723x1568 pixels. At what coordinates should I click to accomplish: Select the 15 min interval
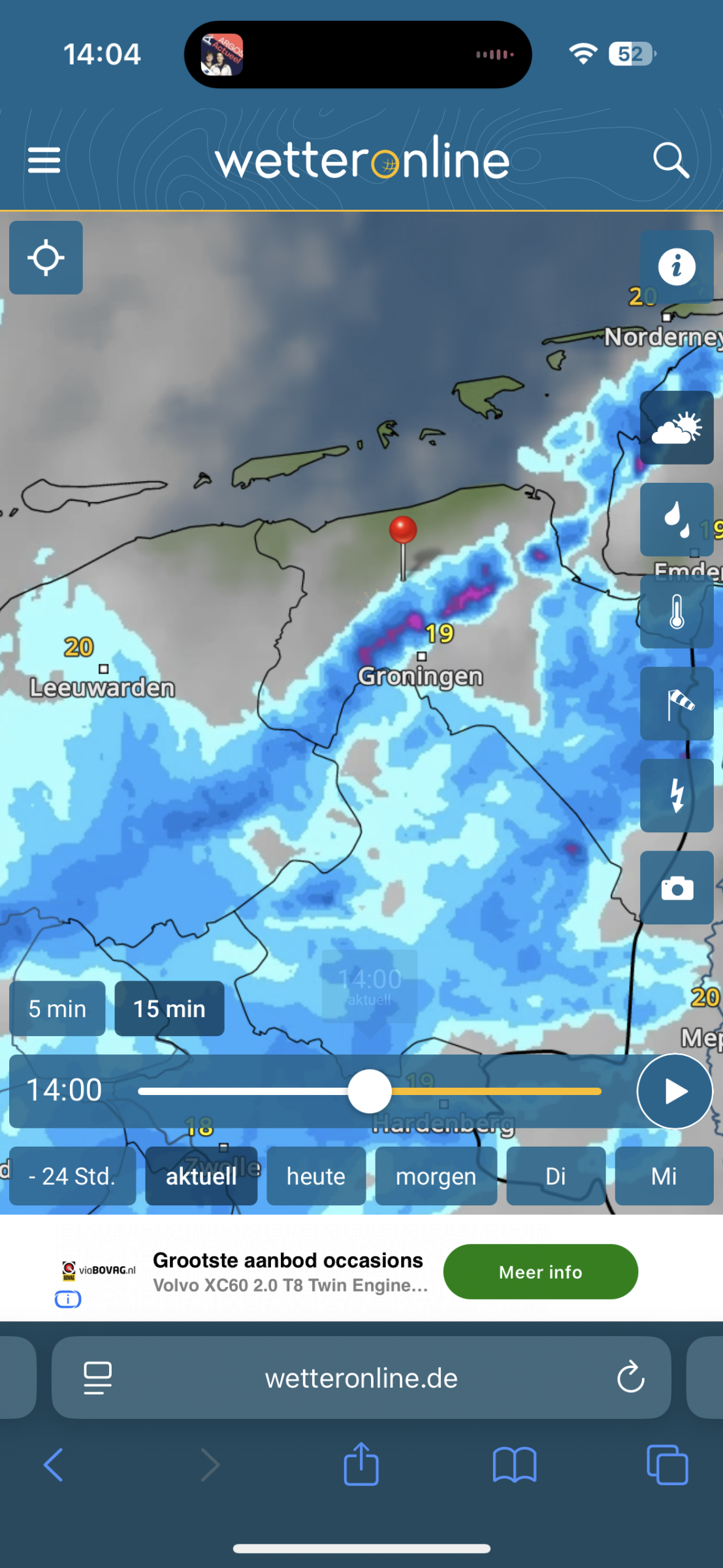click(169, 1008)
